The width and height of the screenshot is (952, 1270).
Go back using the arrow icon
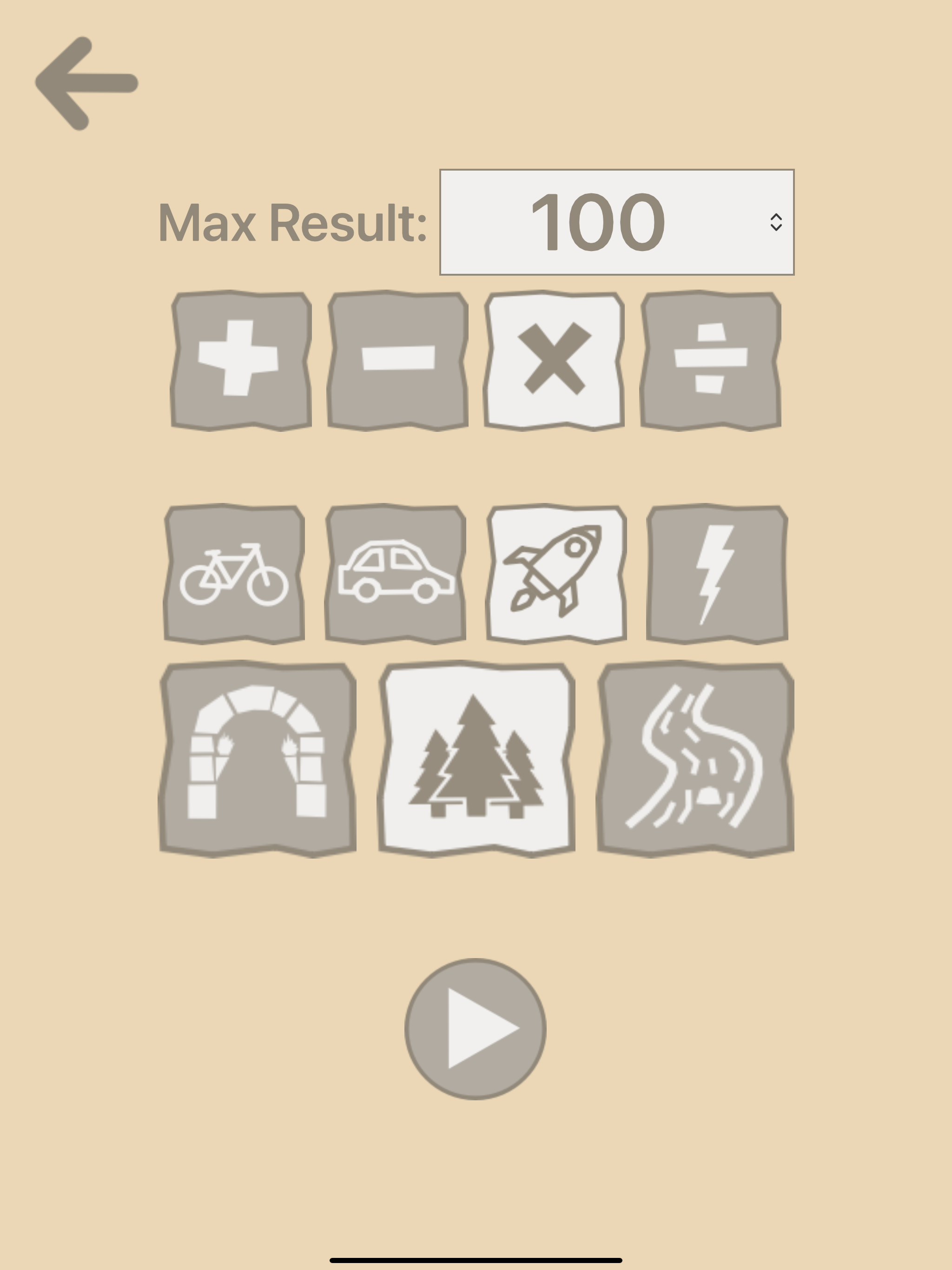click(x=86, y=84)
